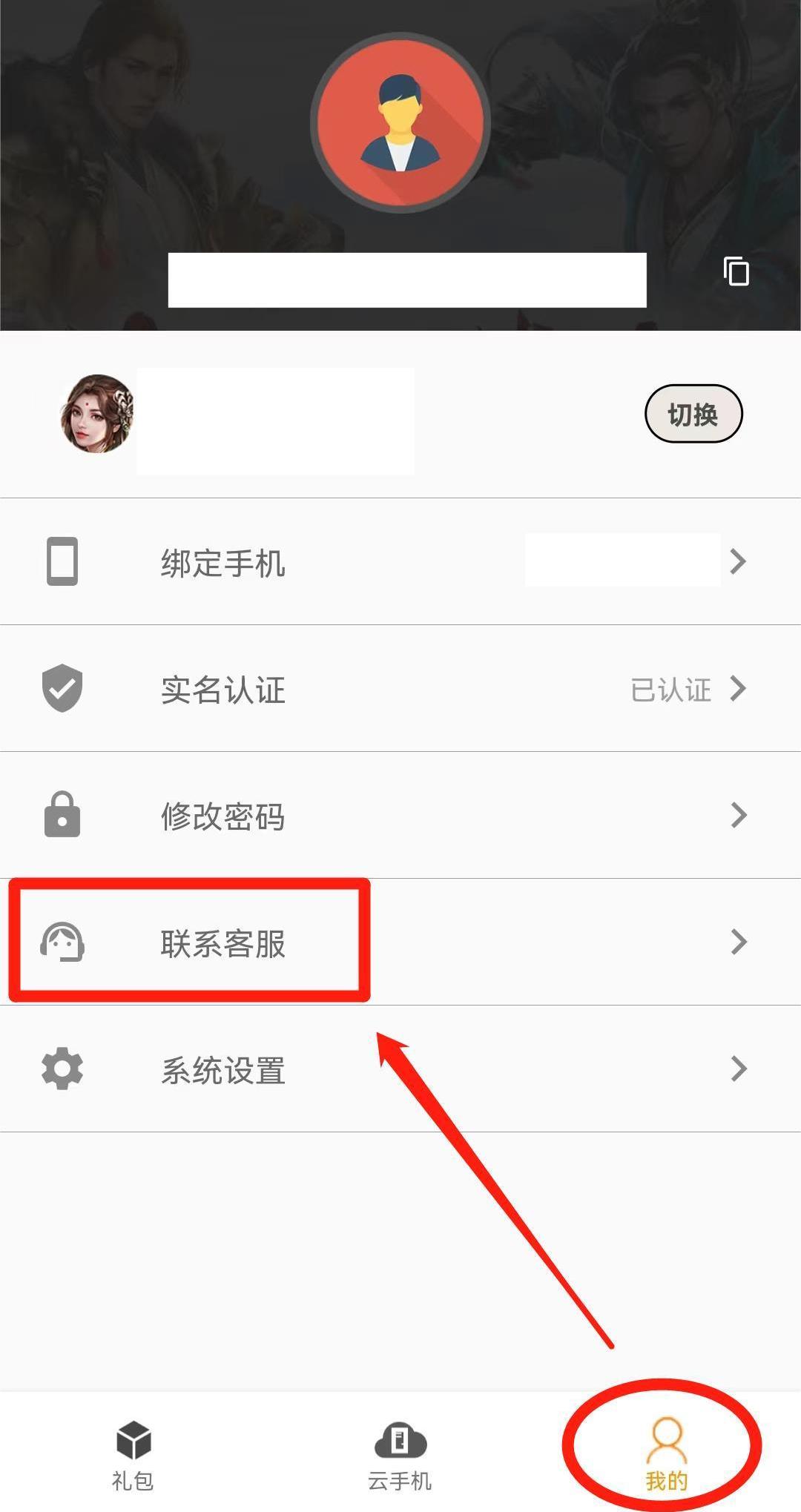Select the shield icon beside 实名认证

(x=62, y=689)
